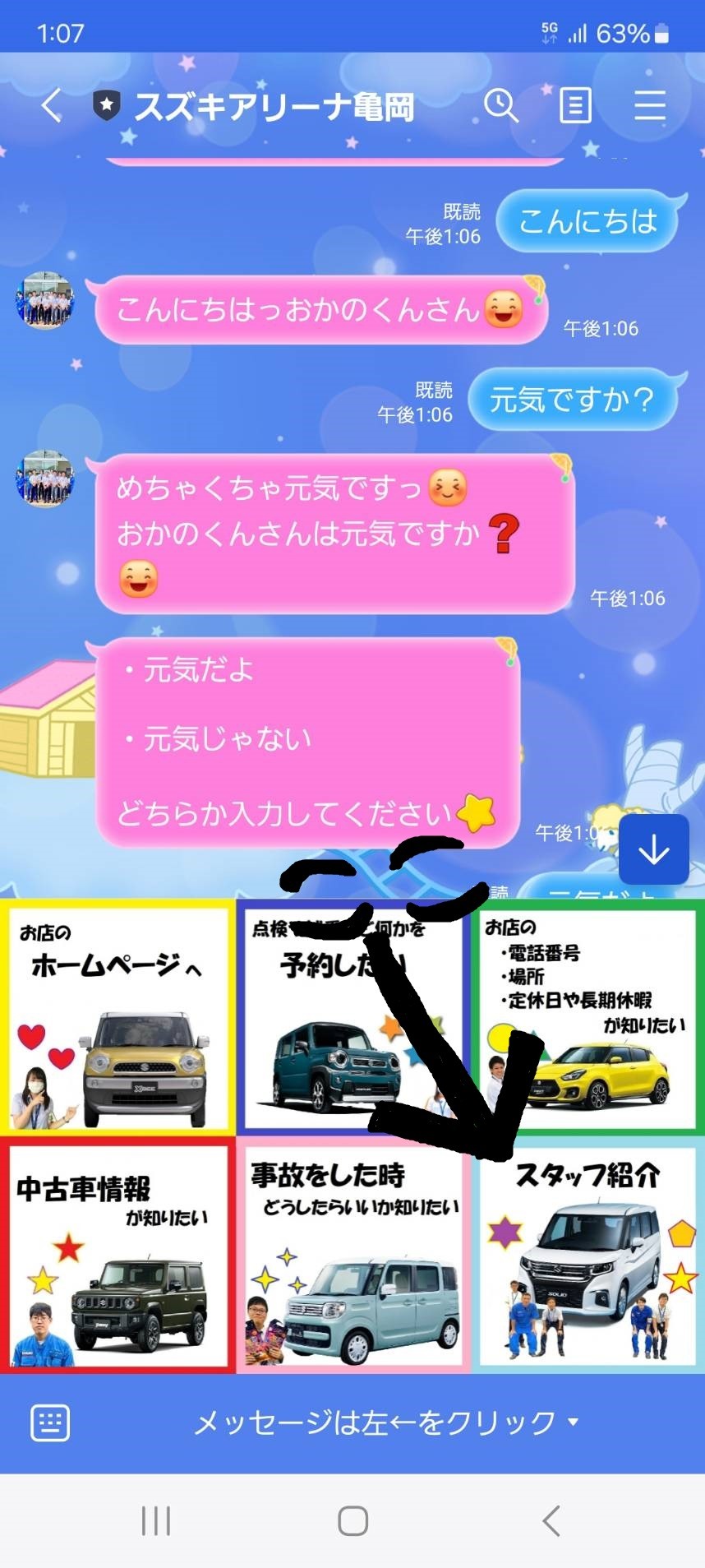This screenshot has width=705, height=1568.
Task: View the 中古車情報が知りたい tile
Action: 117,1255
